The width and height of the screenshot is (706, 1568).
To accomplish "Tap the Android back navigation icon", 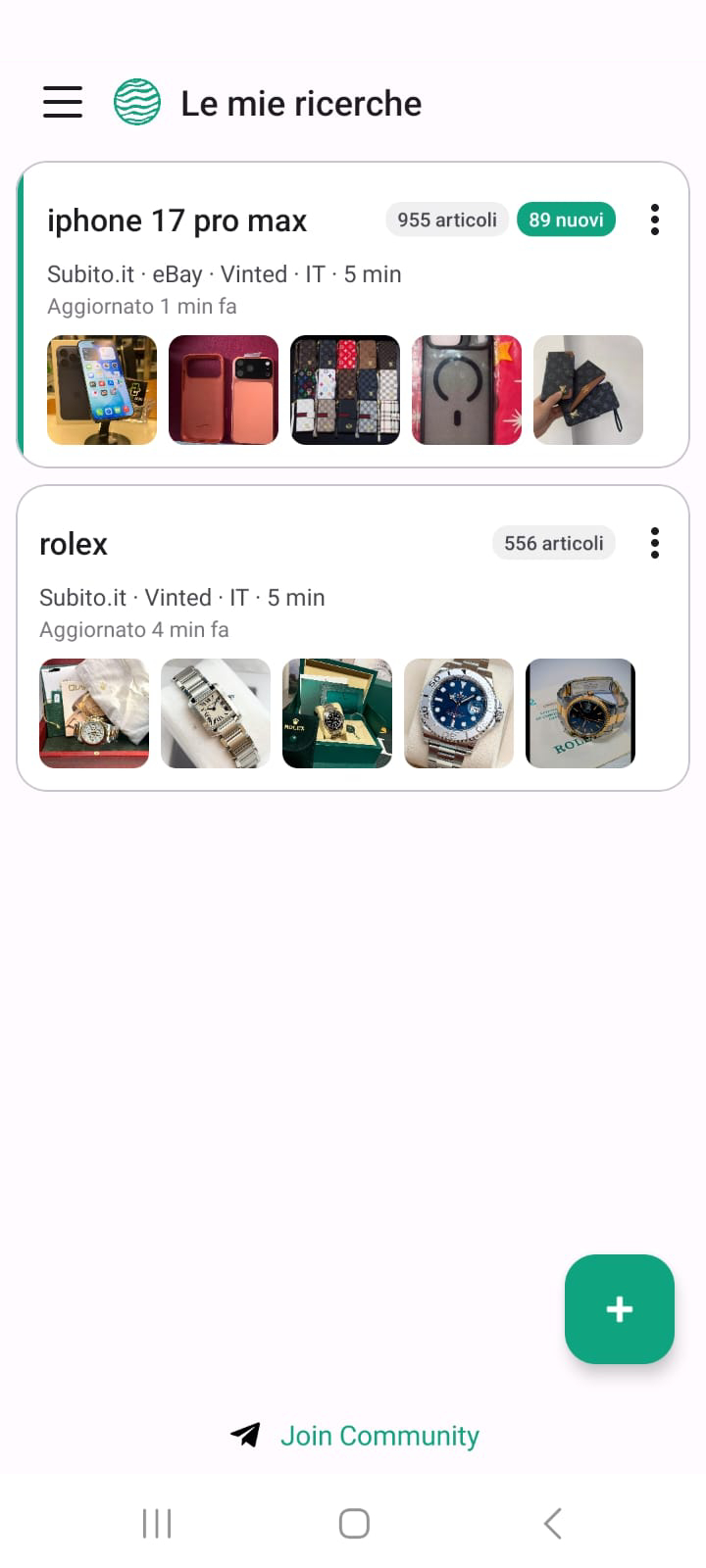I will [550, 1523].
